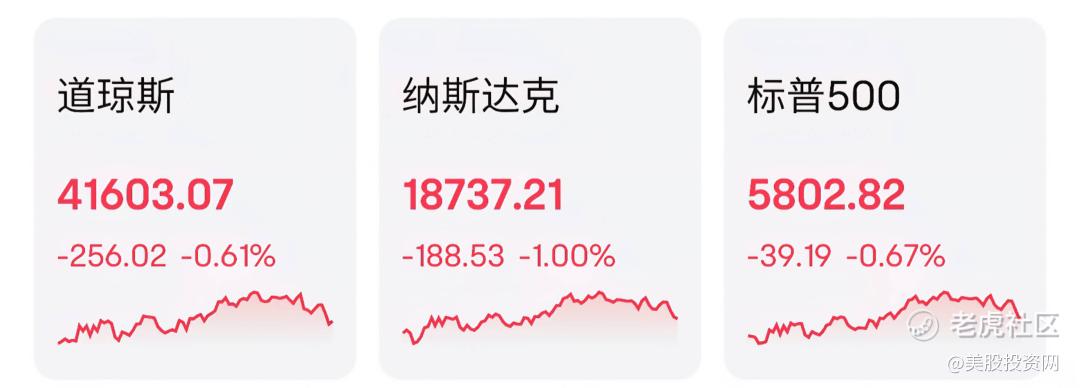The width and height of the screenshot is (1080, 388).
Task: Open the 道琼斯 index card
Action: (x=195, y=198)
